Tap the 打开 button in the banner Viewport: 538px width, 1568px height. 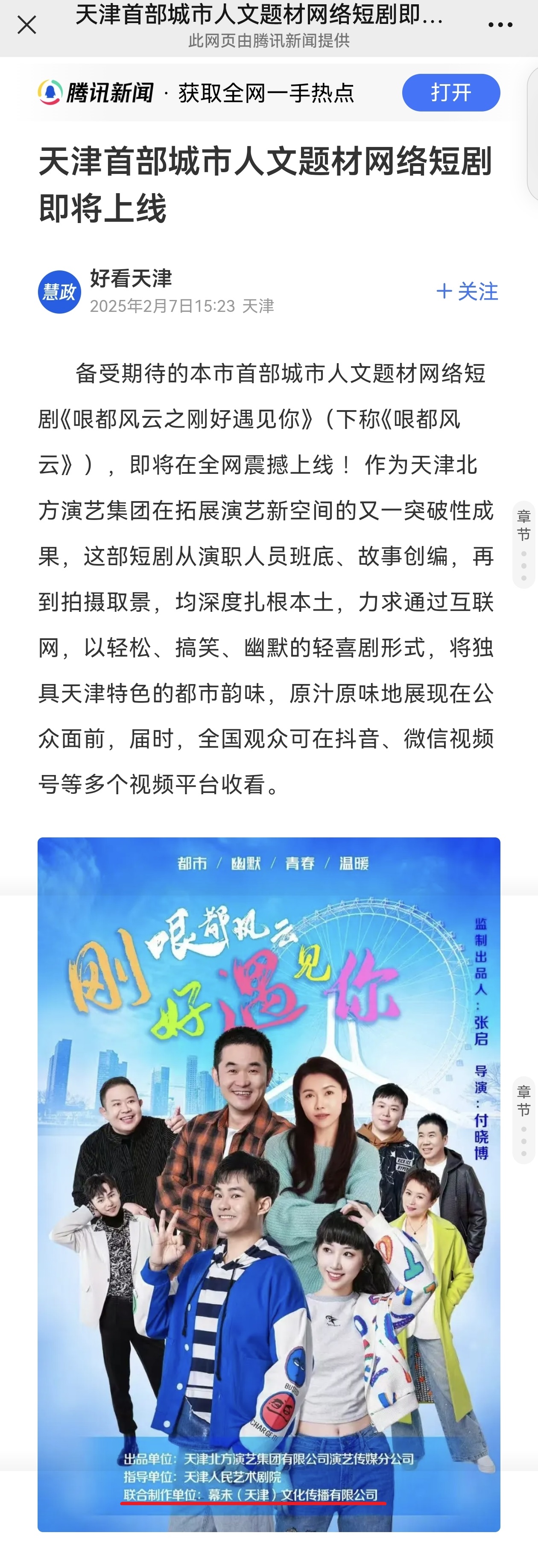click(450, 93)
